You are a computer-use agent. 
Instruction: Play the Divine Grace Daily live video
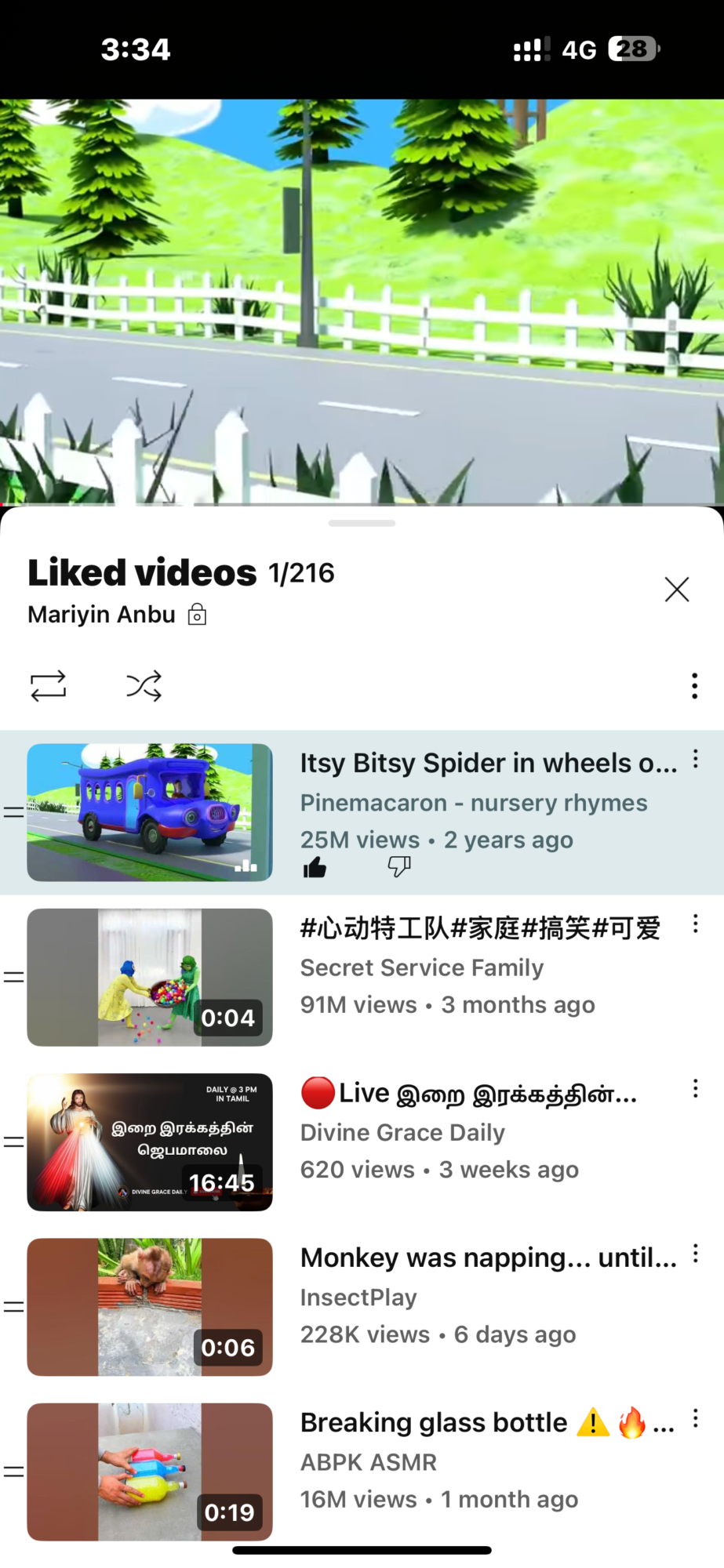(x=150, y=1142)
